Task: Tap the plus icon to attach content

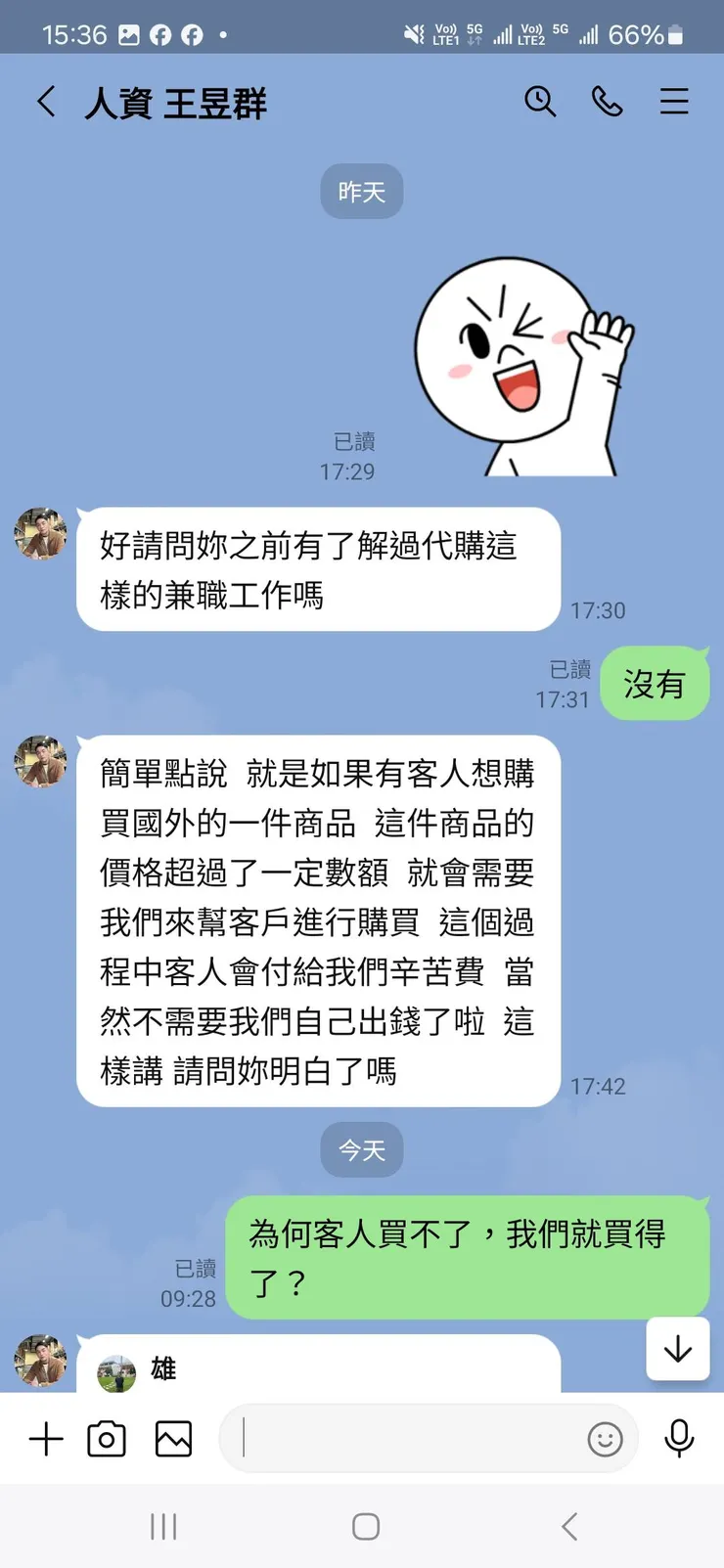Action: tap(45, 1439)
